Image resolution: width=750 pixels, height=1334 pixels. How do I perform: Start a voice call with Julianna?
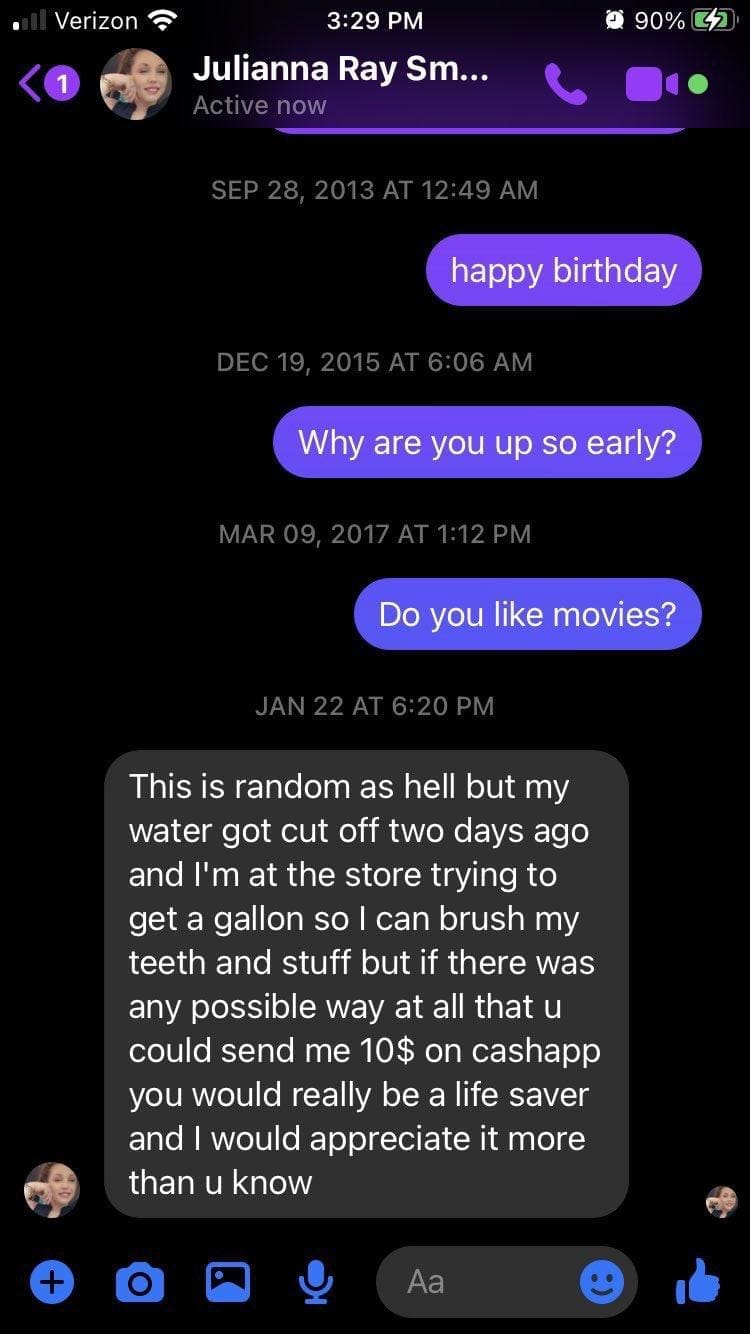click(566, 85)
